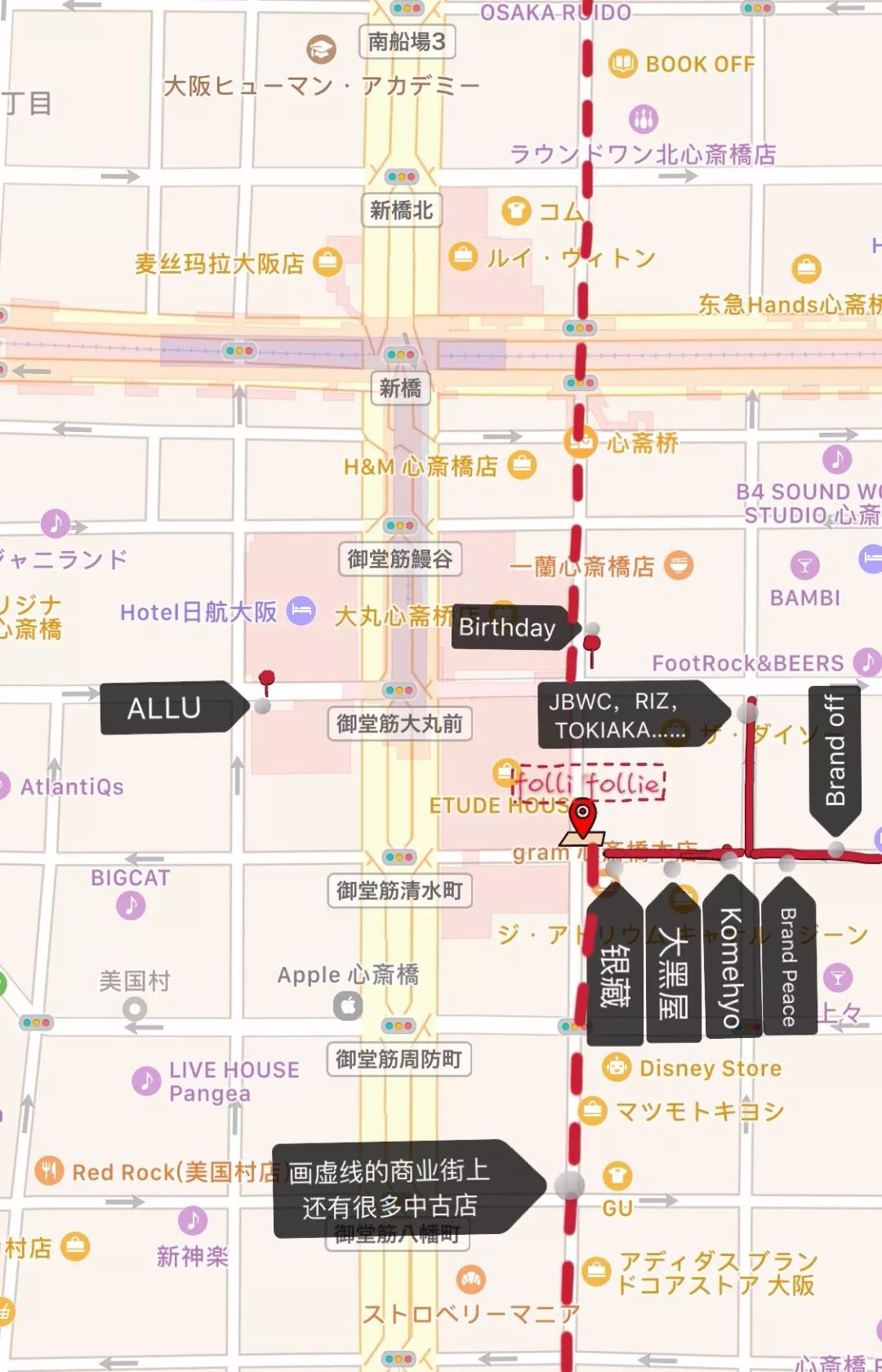
Task: Click the Brand off vertical label
Action: point(835,751)
